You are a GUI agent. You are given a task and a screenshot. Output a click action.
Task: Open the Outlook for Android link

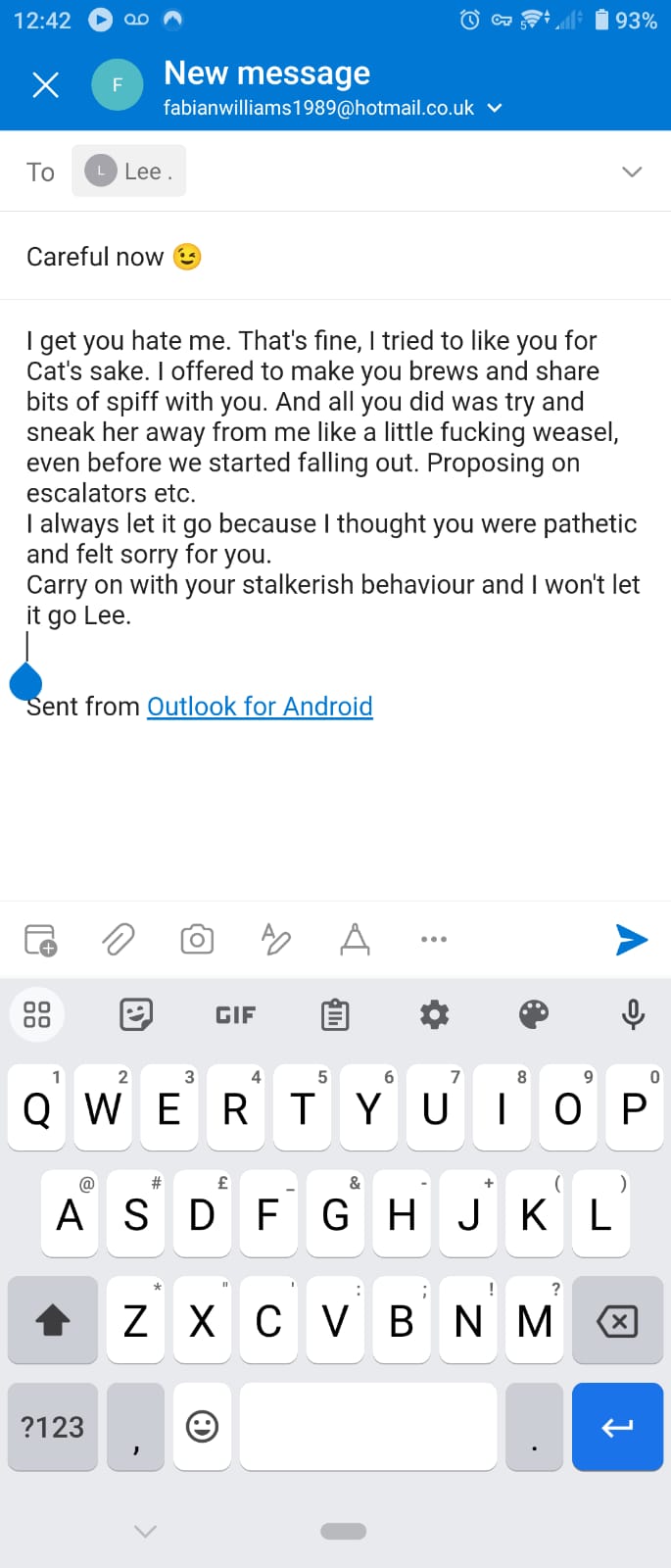pos(260,707)
